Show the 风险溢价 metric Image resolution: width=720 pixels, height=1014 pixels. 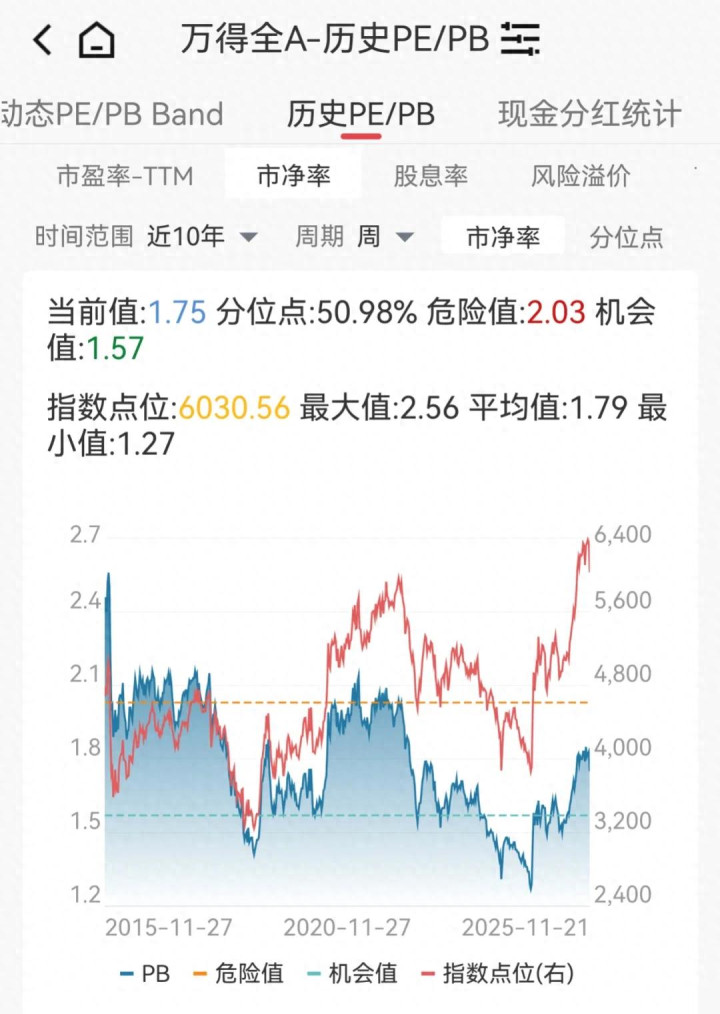(x=581, y=177)
